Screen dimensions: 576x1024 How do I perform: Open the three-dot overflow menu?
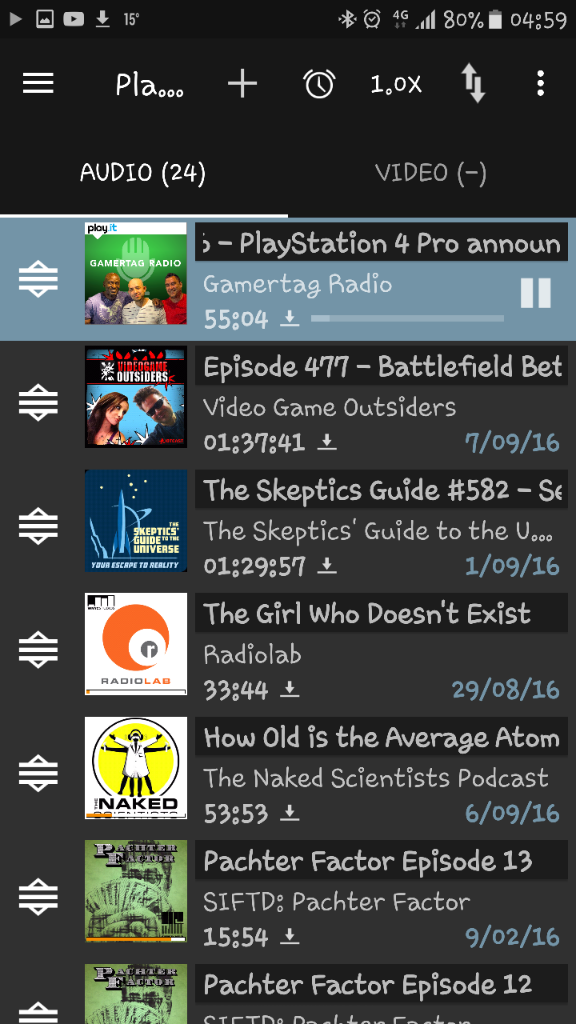pyautogui.click(x=540, y=84)
